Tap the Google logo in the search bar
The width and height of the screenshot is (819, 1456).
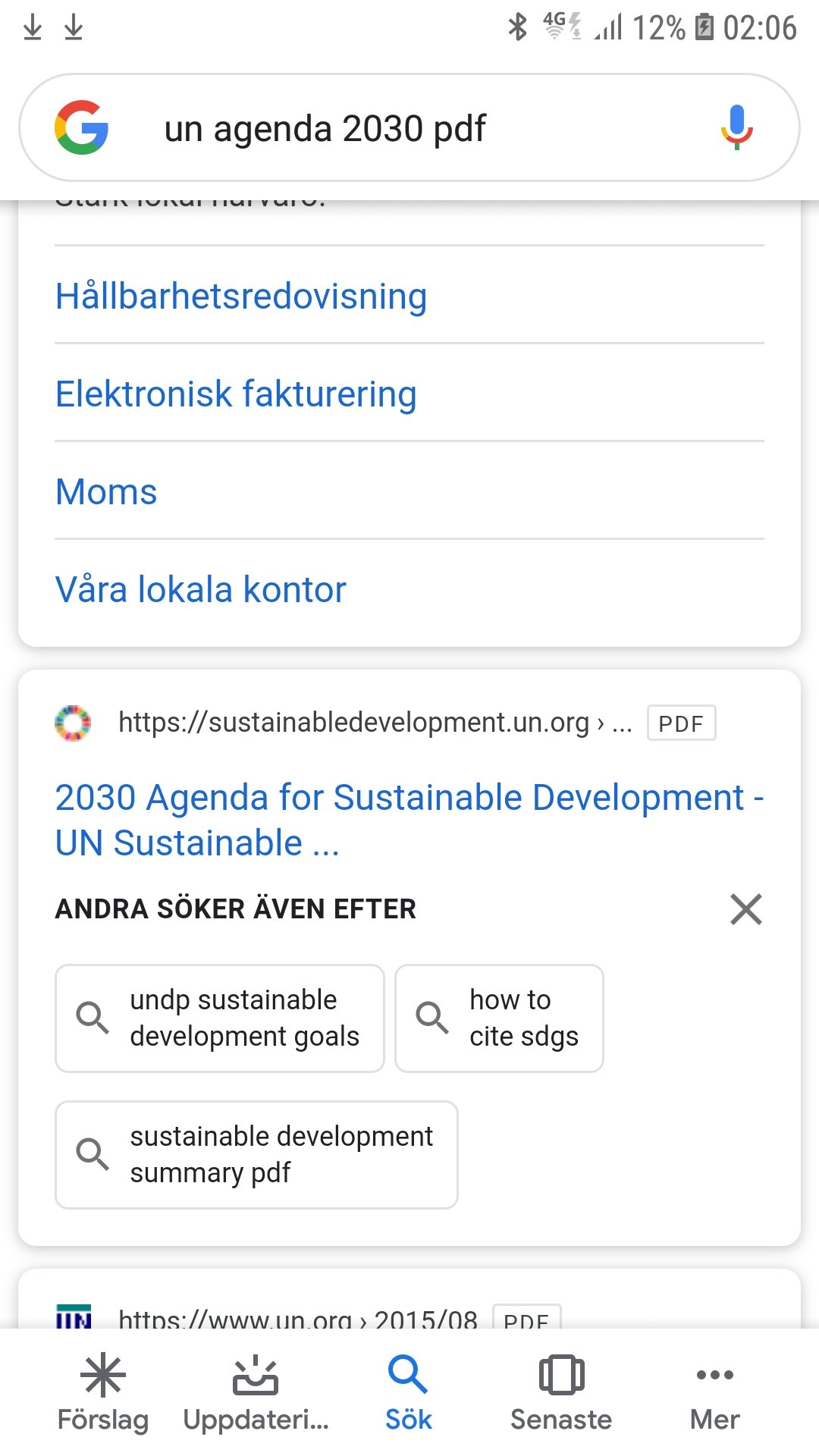(81, 127)
